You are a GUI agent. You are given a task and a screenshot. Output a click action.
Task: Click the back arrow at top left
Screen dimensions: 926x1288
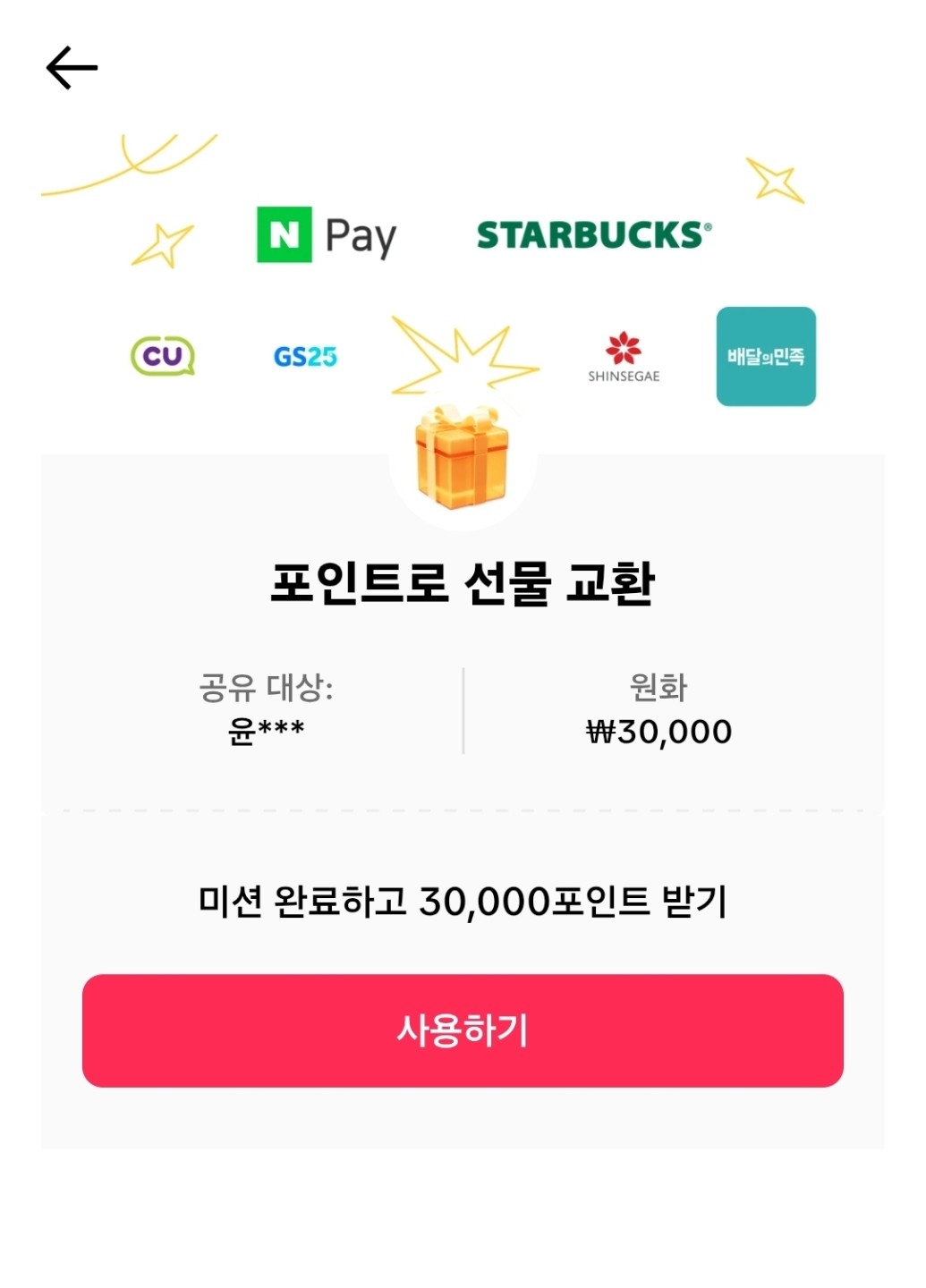tap(72, 66)
